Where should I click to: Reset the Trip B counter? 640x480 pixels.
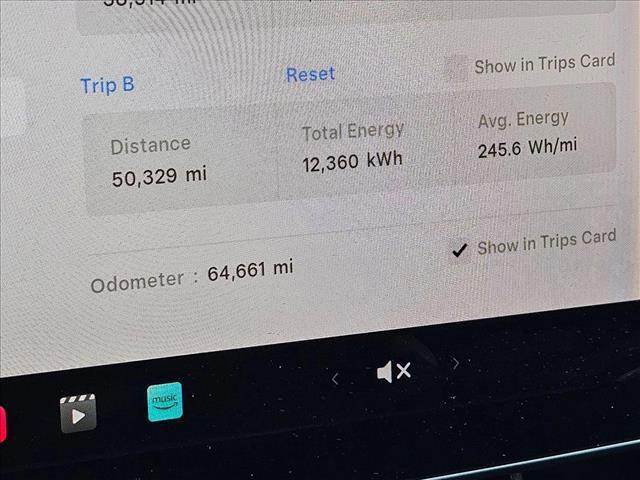point(310,75)
